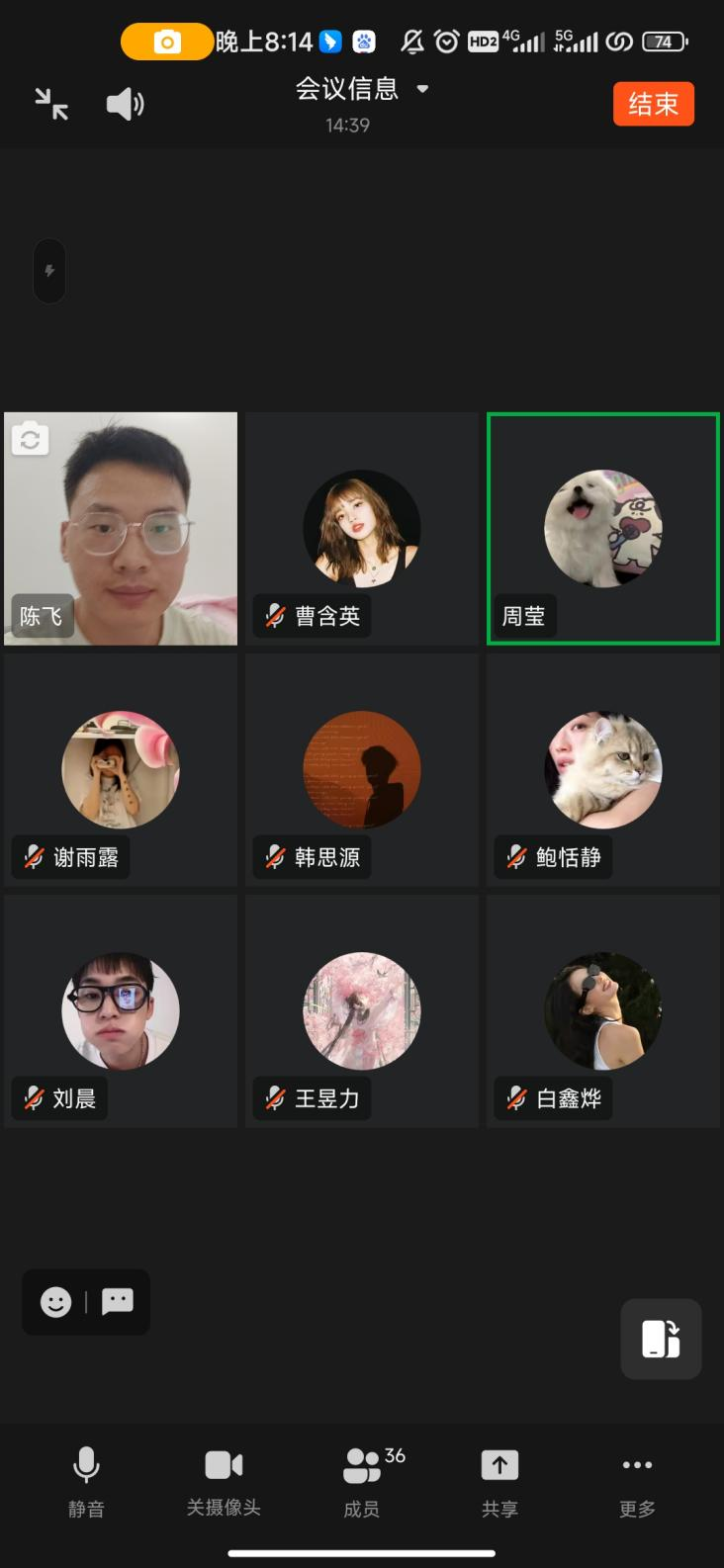
Task: Open 更多 options menu
Action: [637, 1480]
